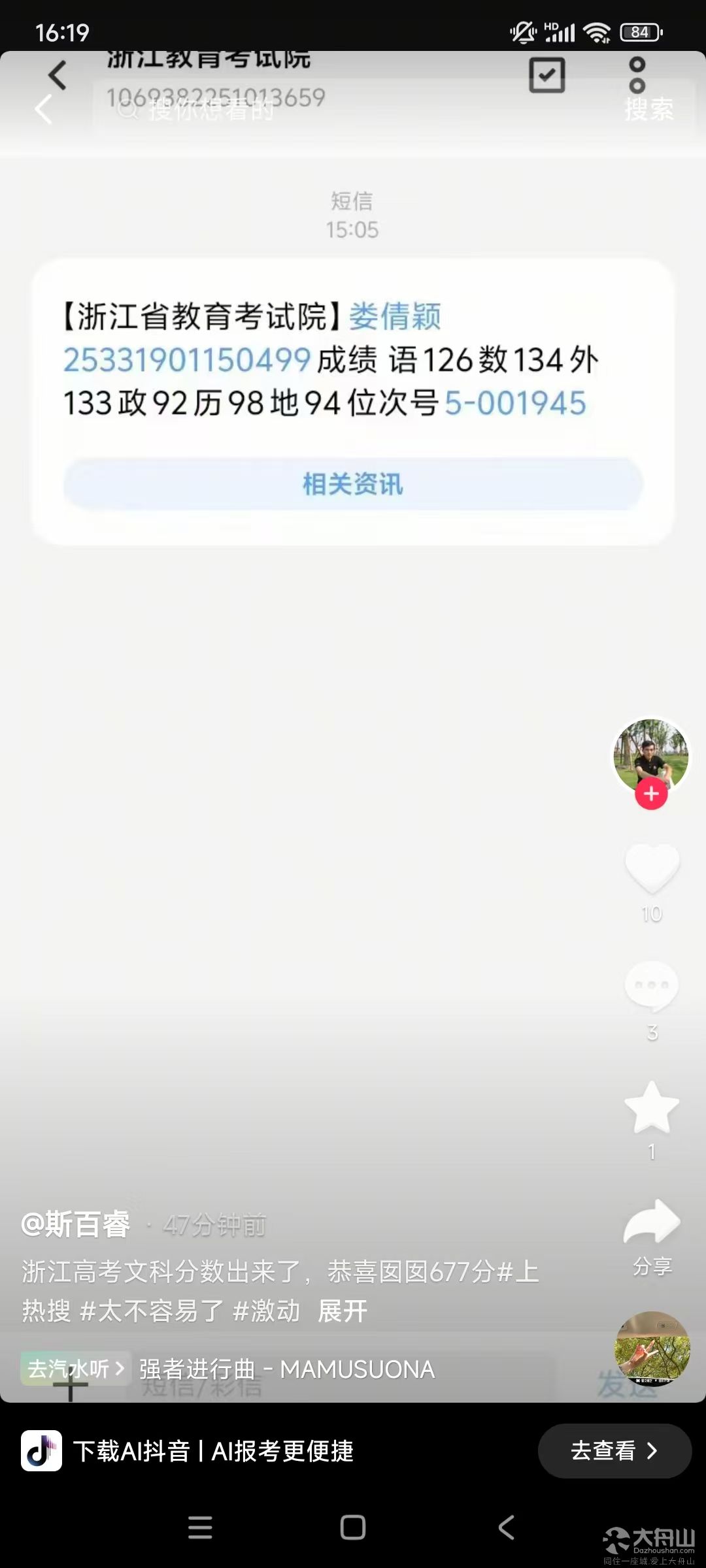Like this video with the heart icon
Image resolution: width=706 pixels, height=1568 pixels.
652,868
